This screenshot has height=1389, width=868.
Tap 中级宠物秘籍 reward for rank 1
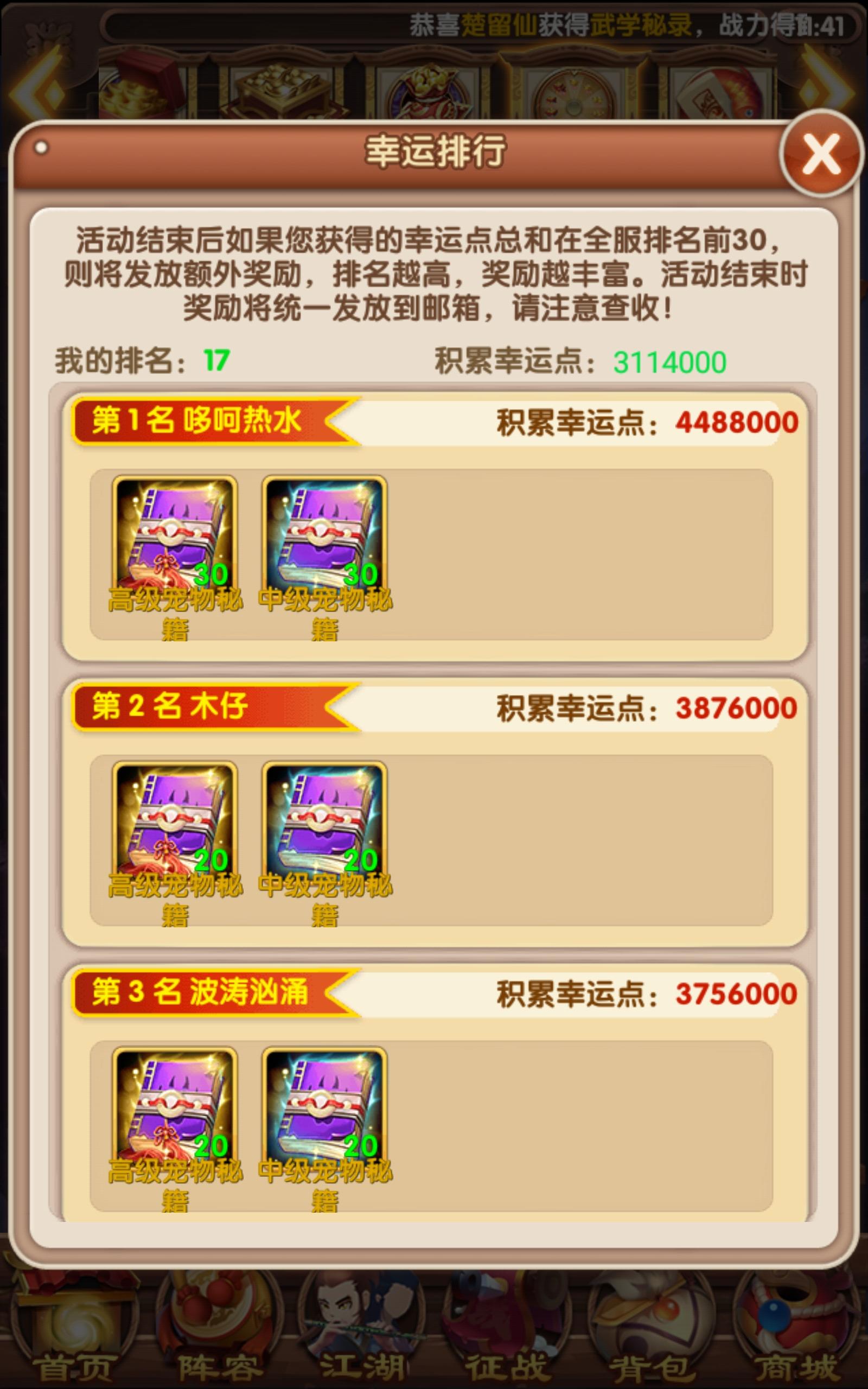324,534
